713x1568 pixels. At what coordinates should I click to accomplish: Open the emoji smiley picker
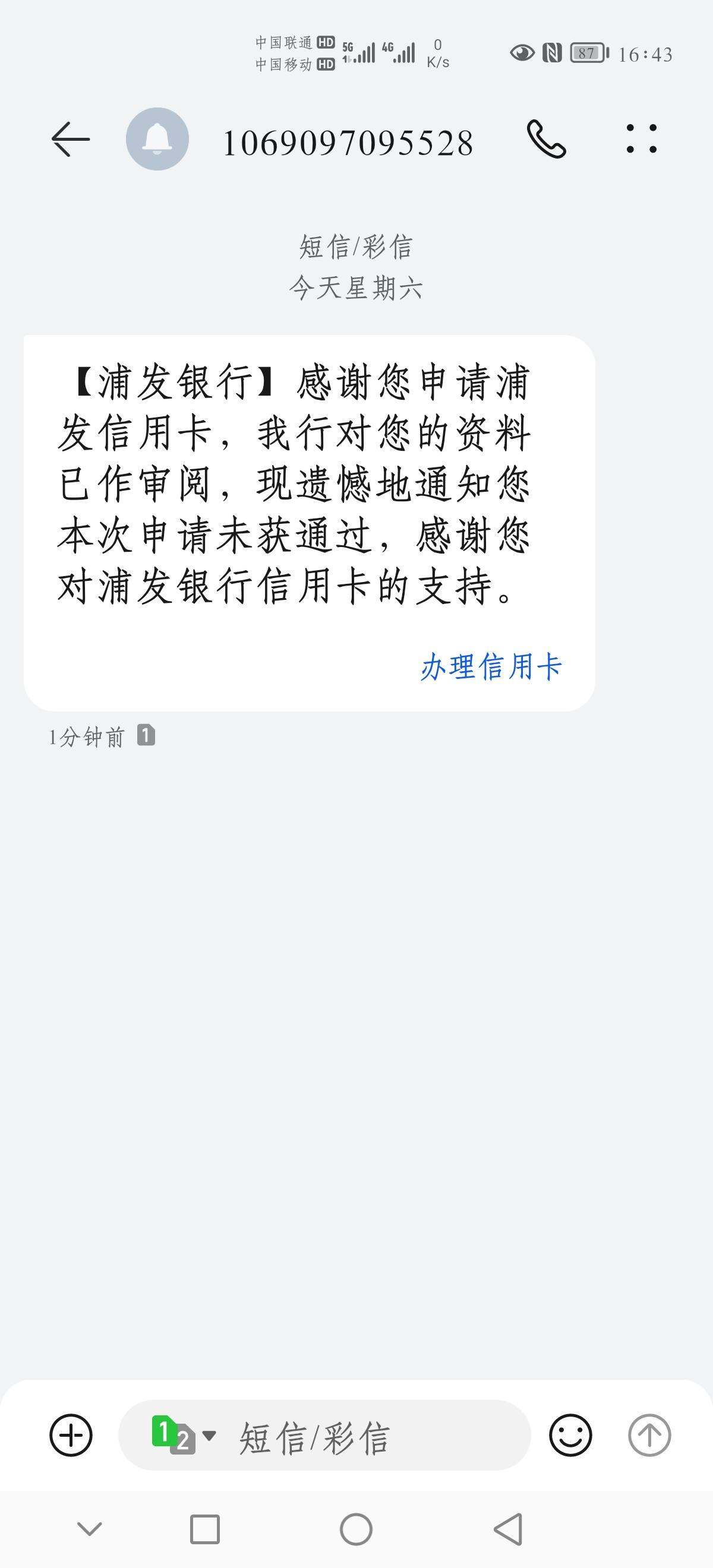(570, 1436)
